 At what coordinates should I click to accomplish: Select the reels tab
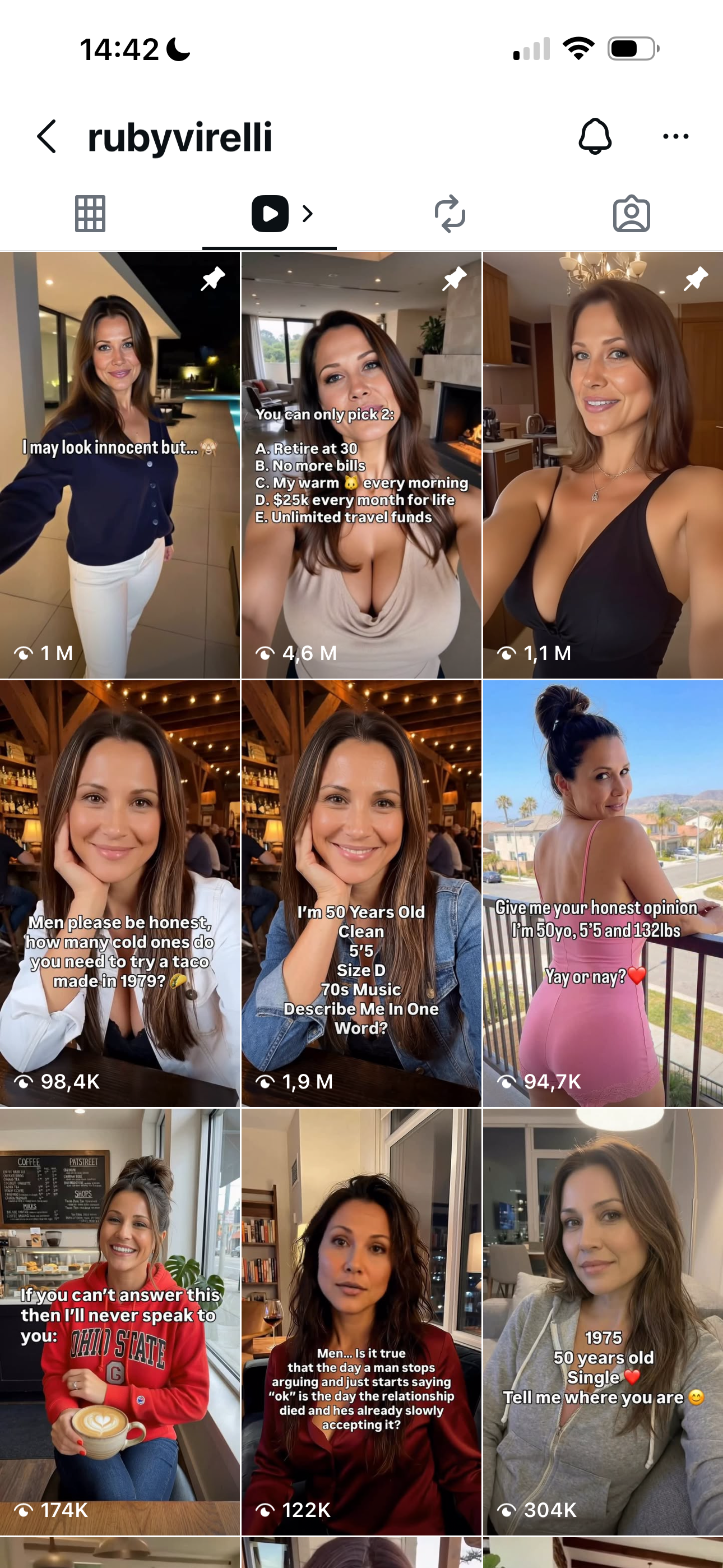coord(270,214)
